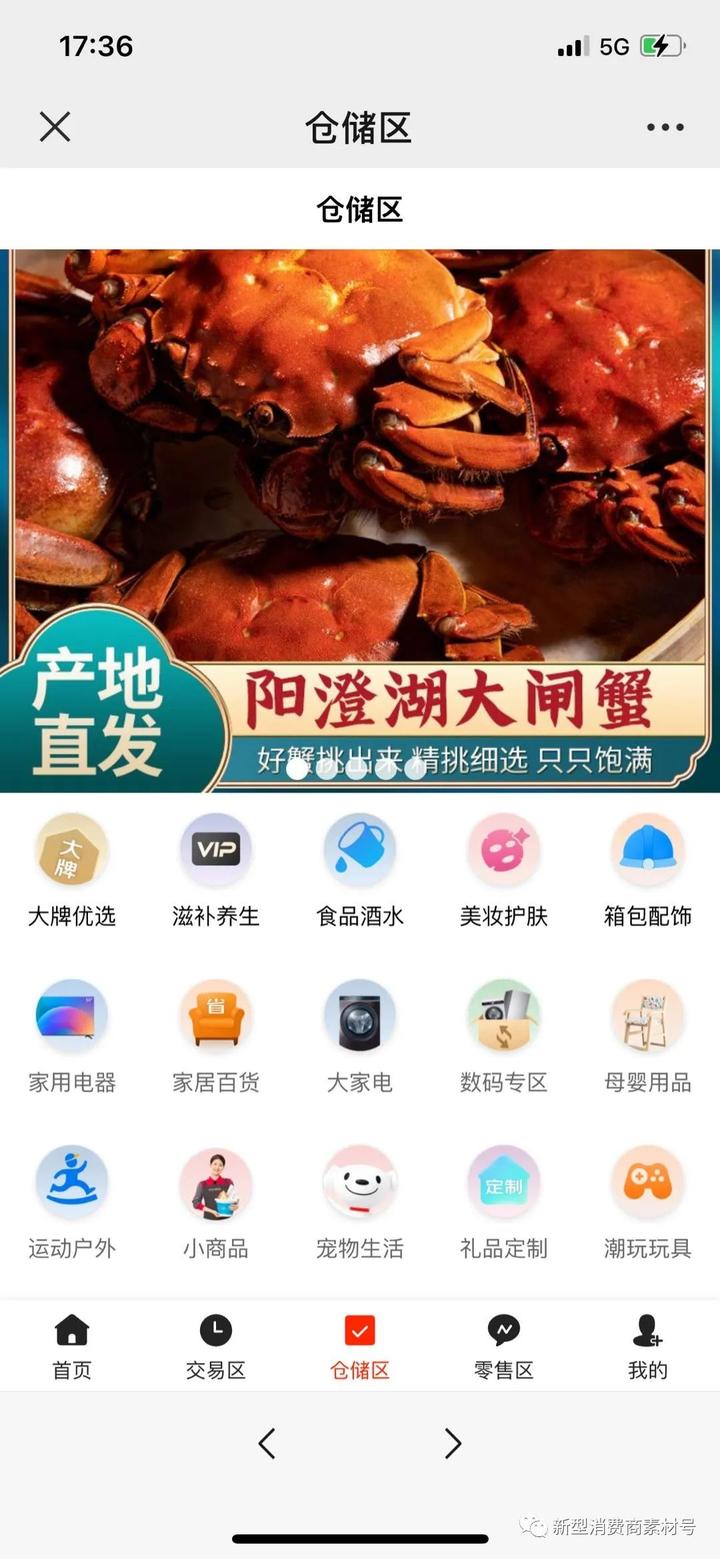This screenshot has height=1559, width=720.
Task: View 礼品定制 category
Action: 504,1202
